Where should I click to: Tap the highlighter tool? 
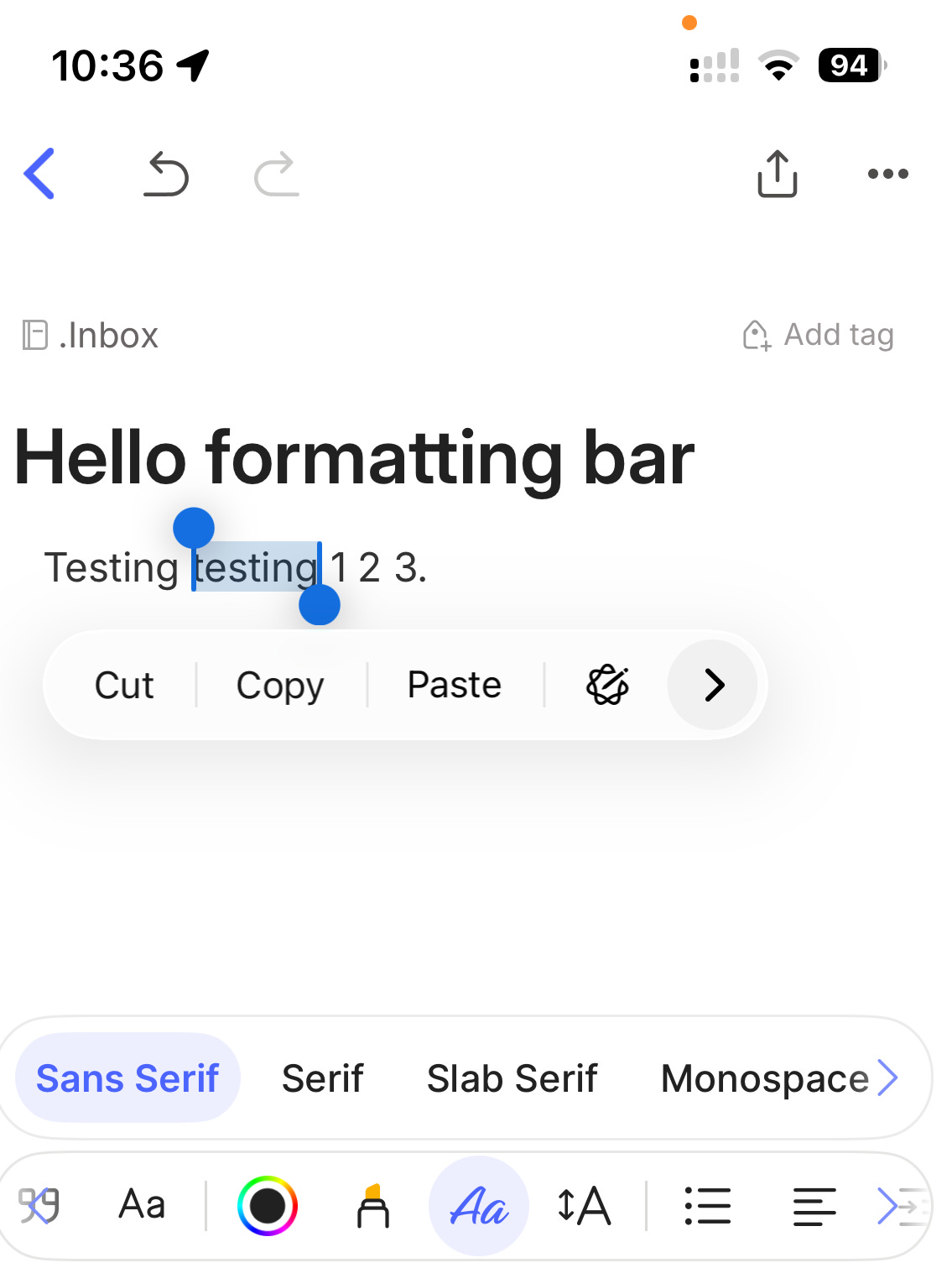(373, 1206)
